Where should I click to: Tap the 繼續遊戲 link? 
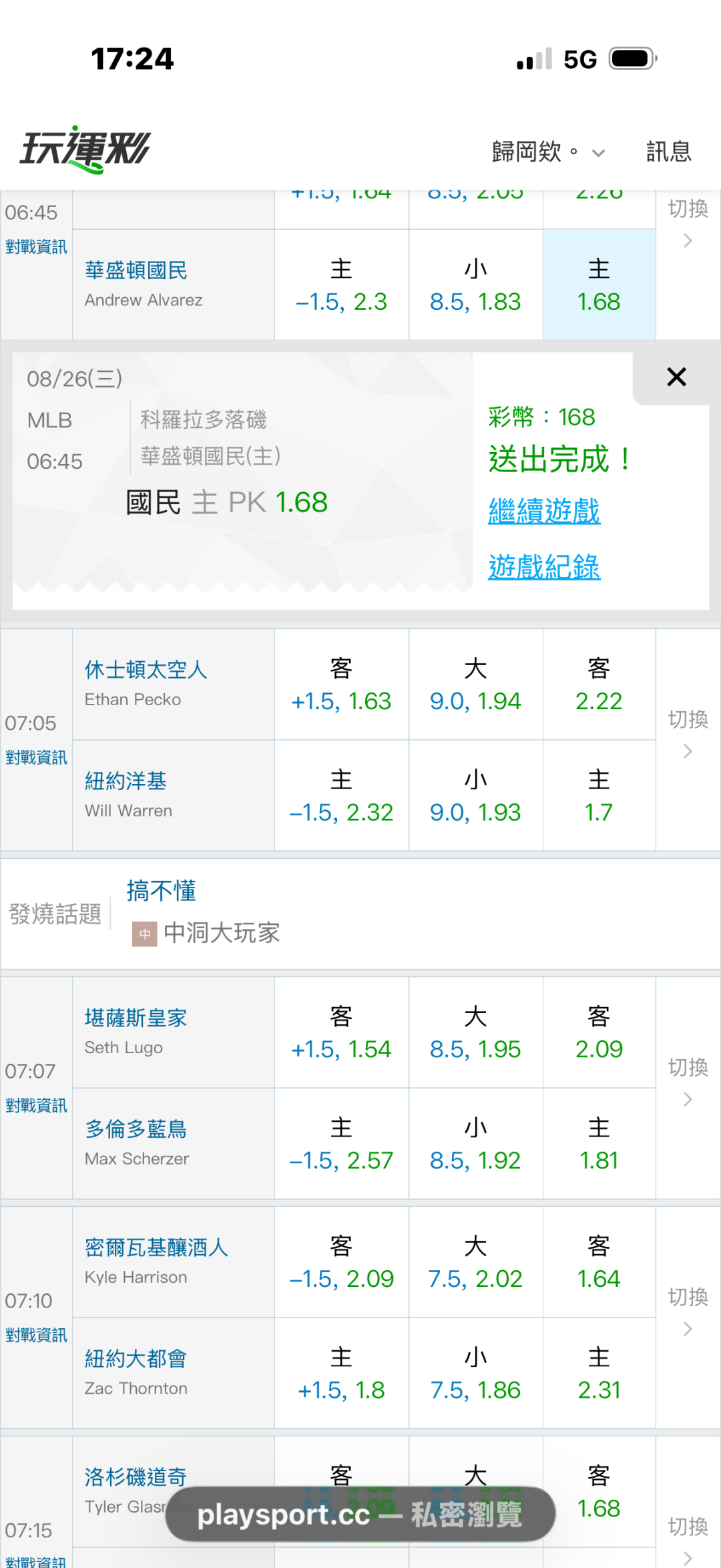coord(544,512)
